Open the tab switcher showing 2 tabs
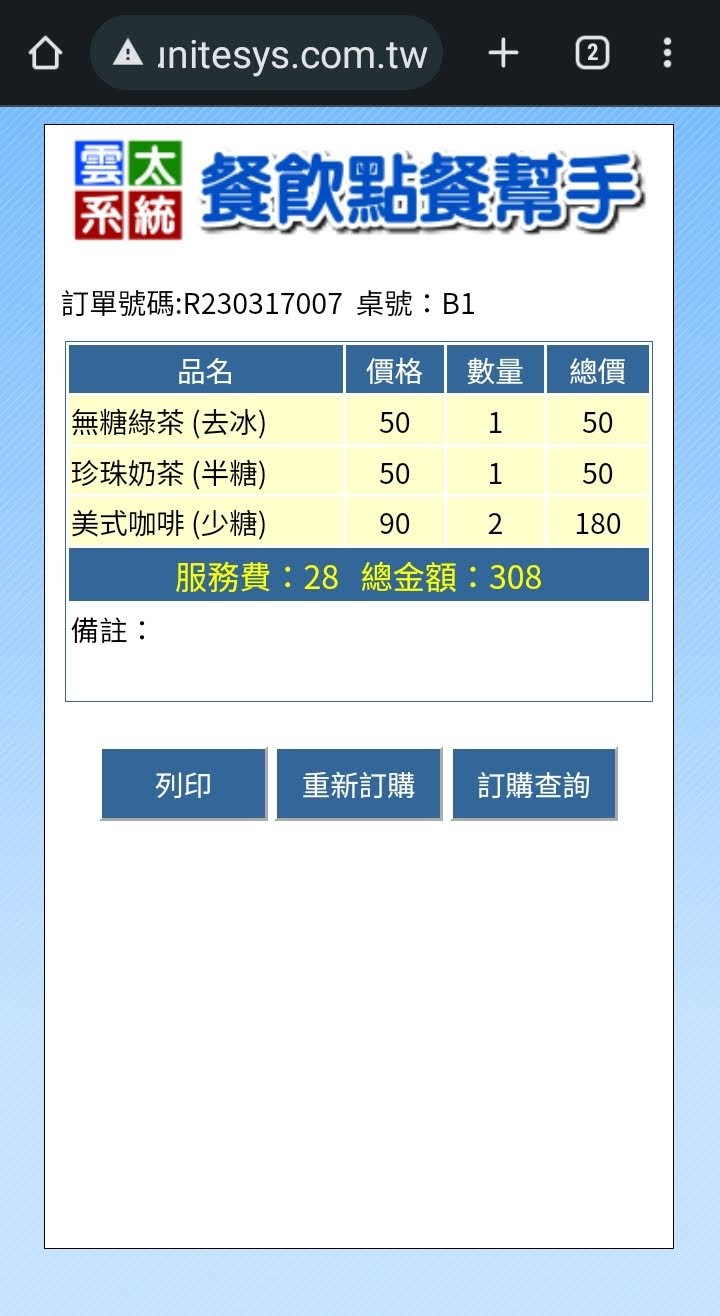The image size is (720, 1316). pos(592,53)
